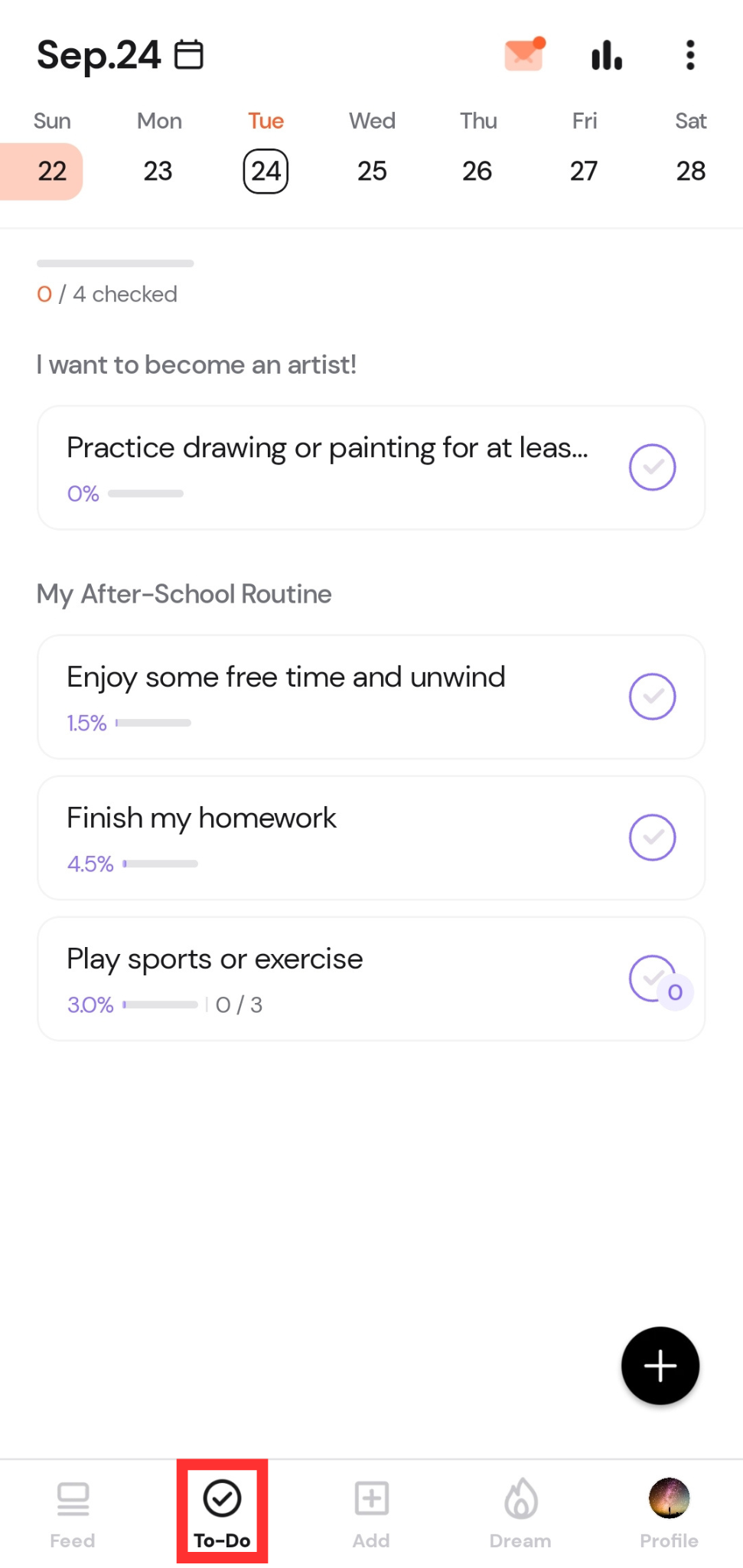
Task: Mark Enjoy some free time as done
Action: (652, 697)
